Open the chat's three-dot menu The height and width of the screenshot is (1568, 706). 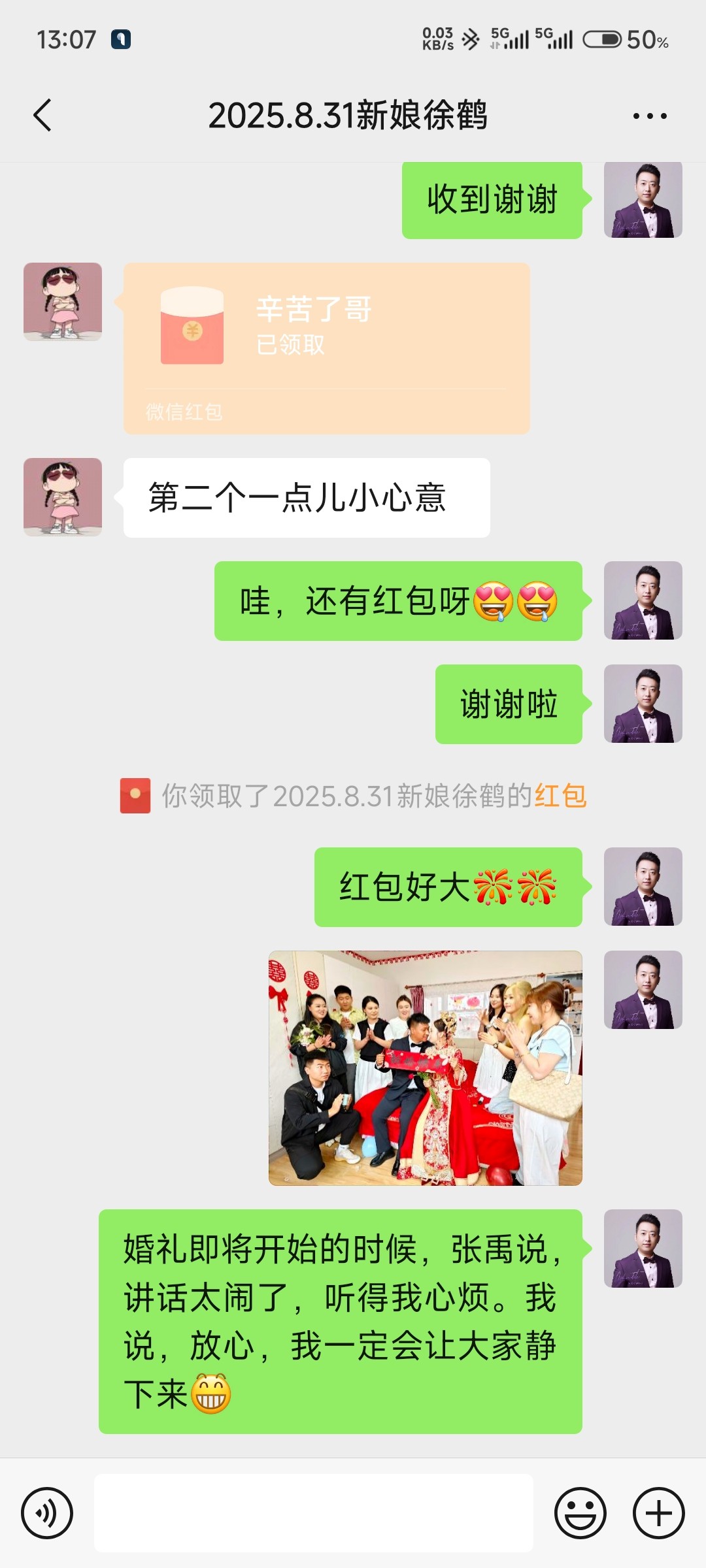(x=650, y=116)
